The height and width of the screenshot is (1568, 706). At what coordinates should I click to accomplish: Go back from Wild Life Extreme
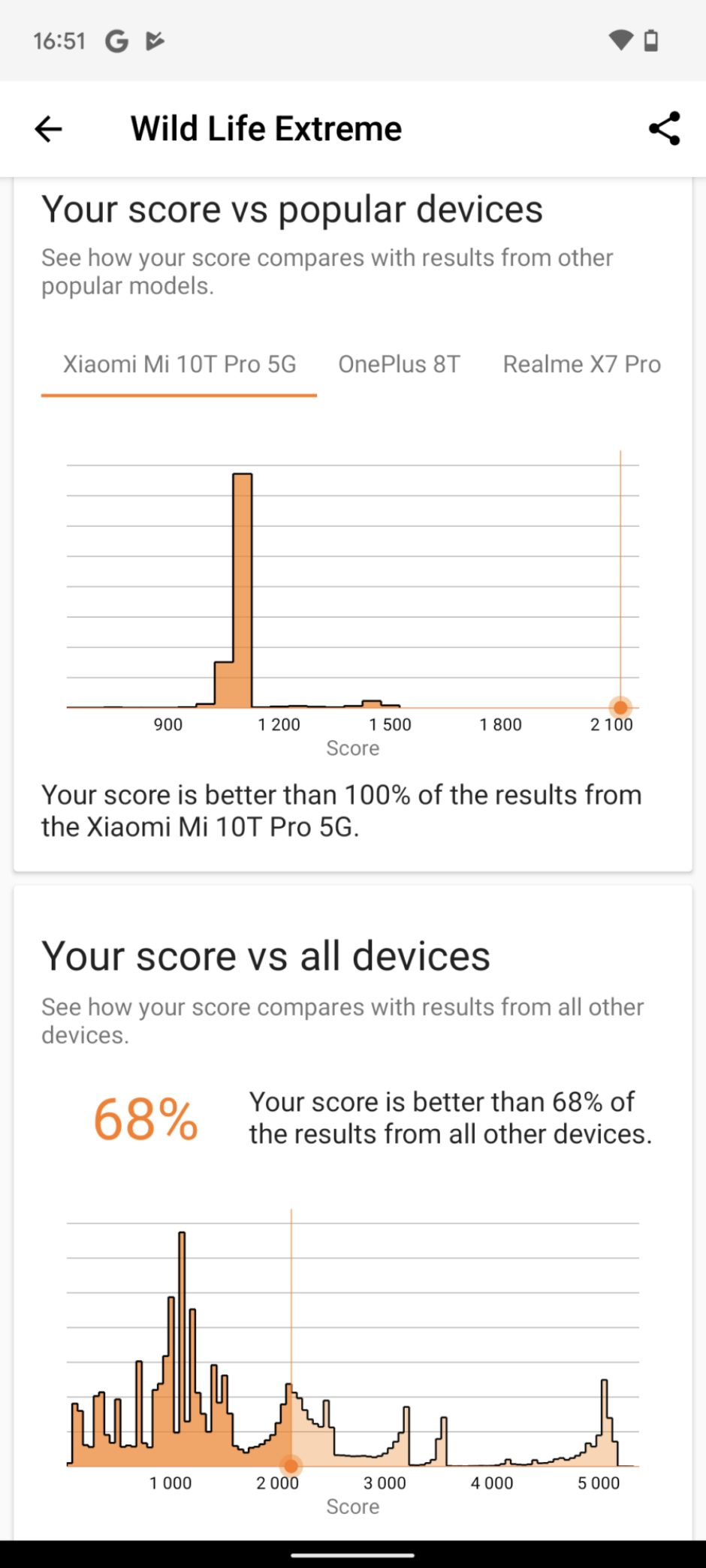pos(48,129)
